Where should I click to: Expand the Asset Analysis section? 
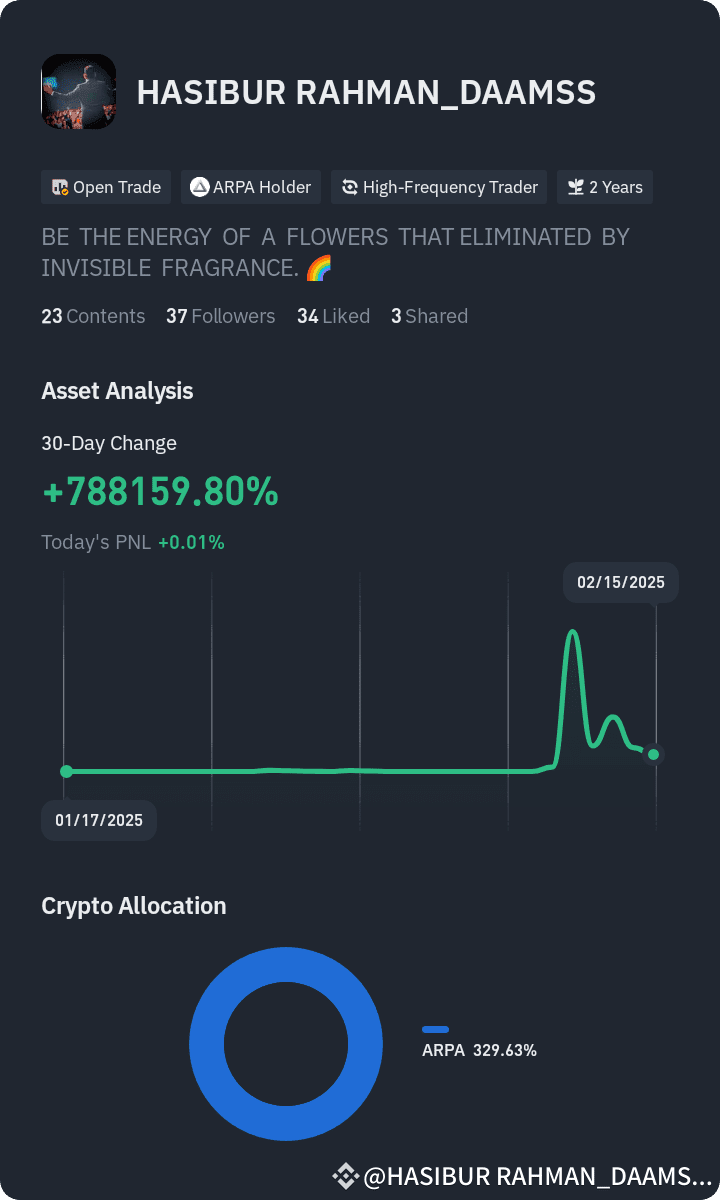[x=117, y=391]
